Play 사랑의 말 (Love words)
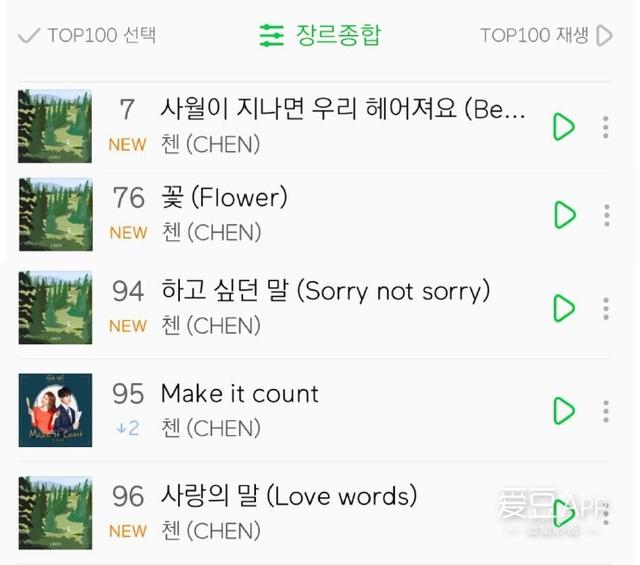 [564, 513]
